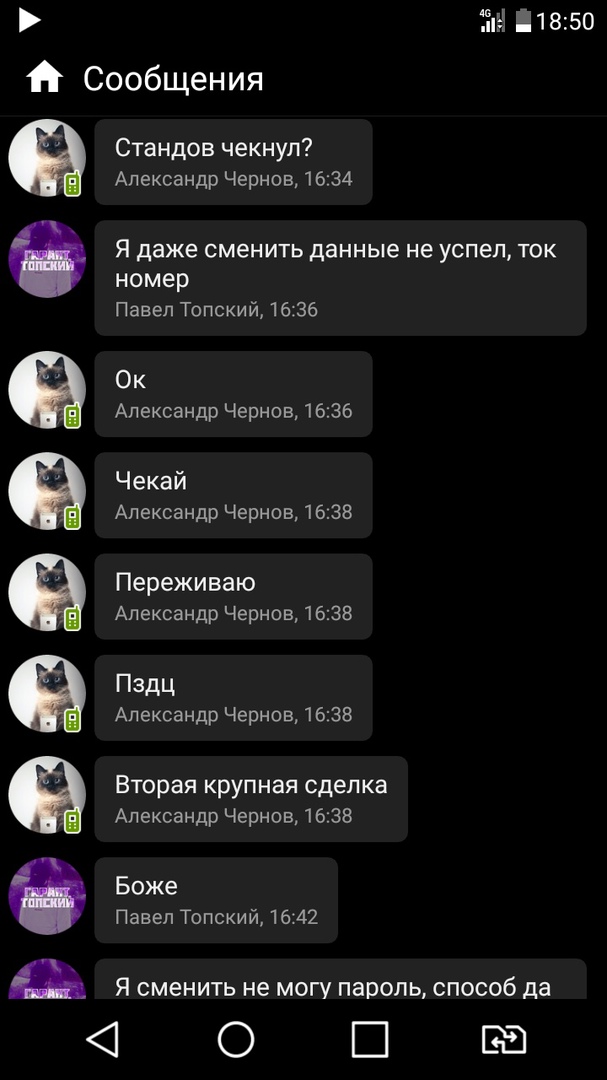The width and height of the screenshot is (607, 1080).
Task: Tap the 'Ок' message bubble
Action: [x=233, y=393]
